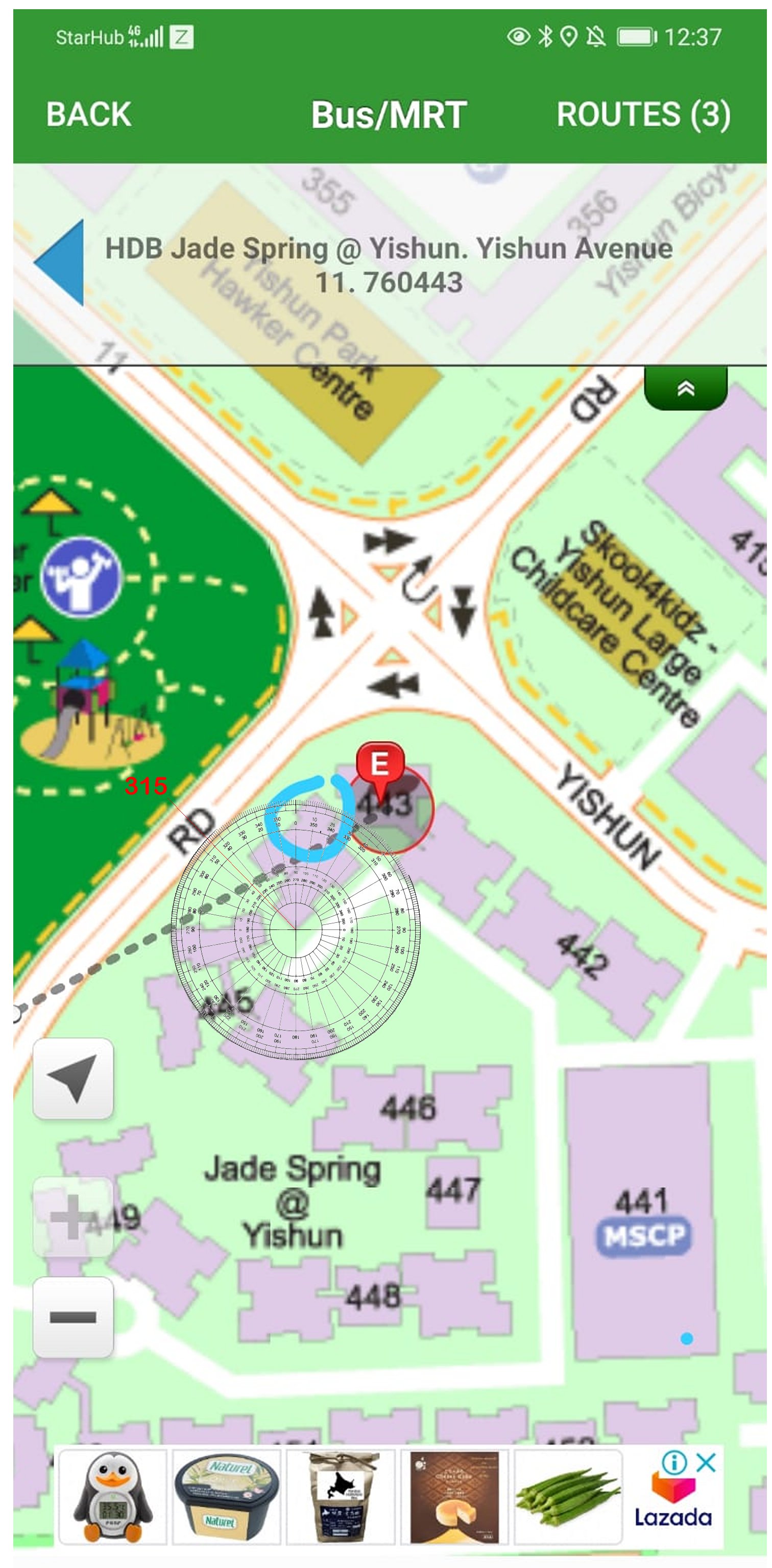Viewport: 772px width, 1568px height.
Task: Tap the blue left arrow beside address
Action: pos(61,262)
